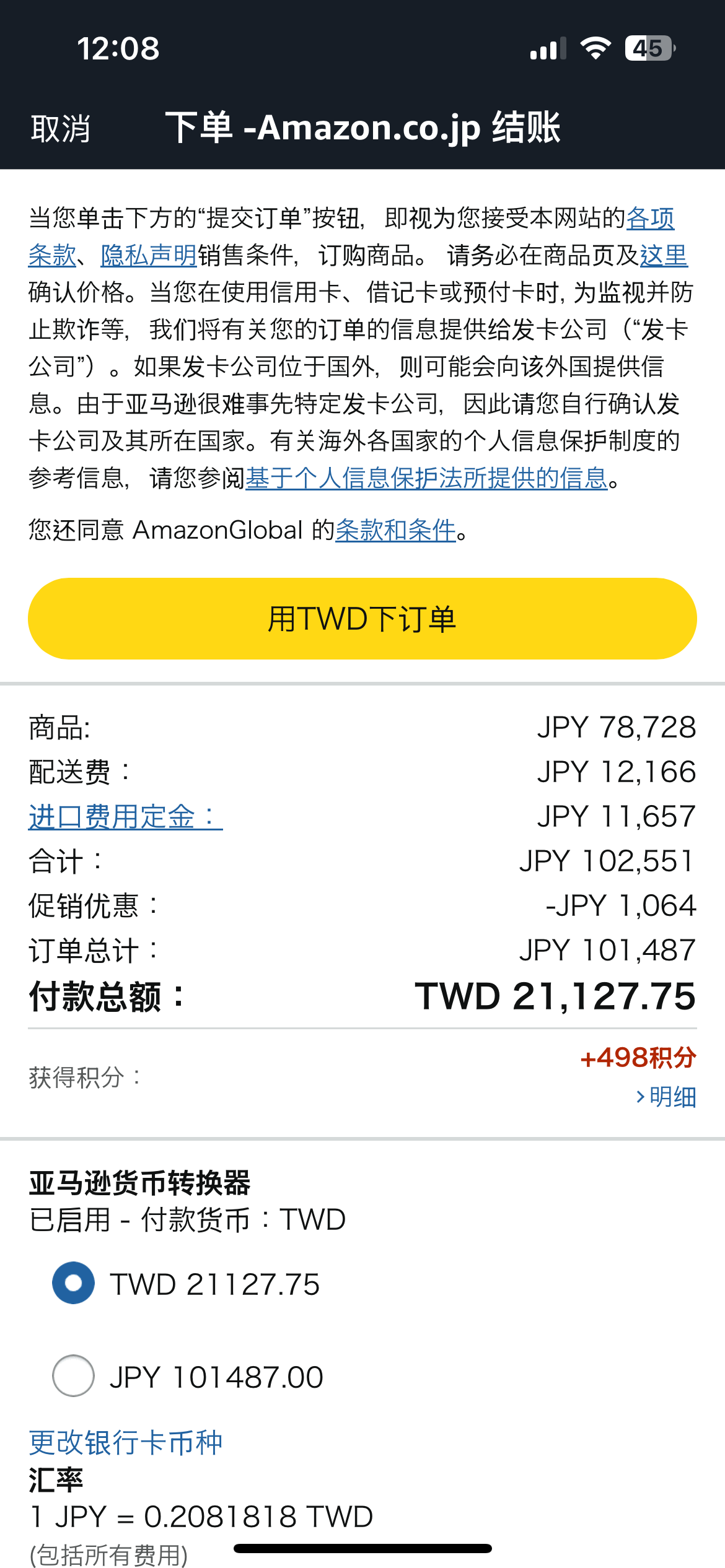Image resolution: width=725 pixels, height=1568 pixels.
Task: Open the 隐私声明 privacy notice
Action: (149, 255)
